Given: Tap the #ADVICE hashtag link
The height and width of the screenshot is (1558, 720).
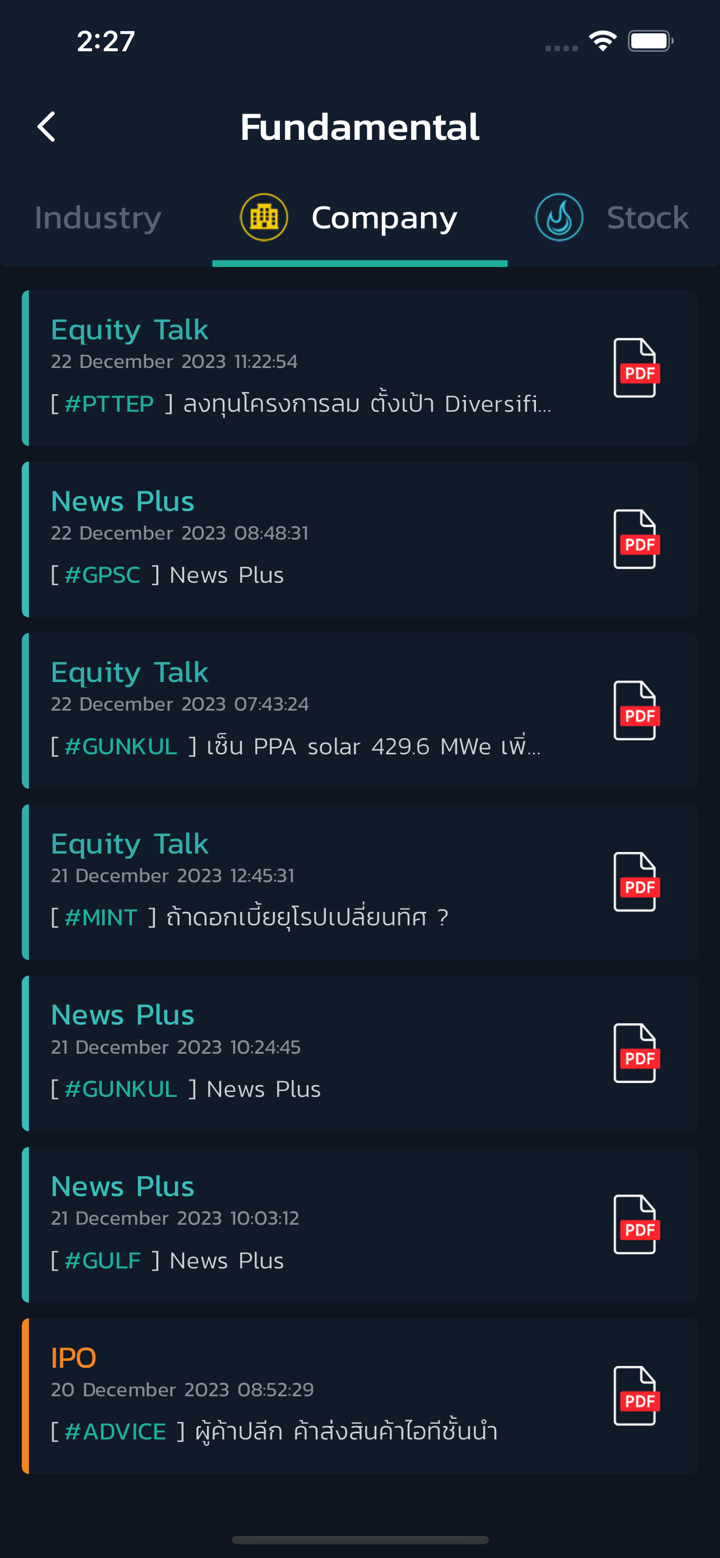Looking at the screenshot, I should 115,1432.
